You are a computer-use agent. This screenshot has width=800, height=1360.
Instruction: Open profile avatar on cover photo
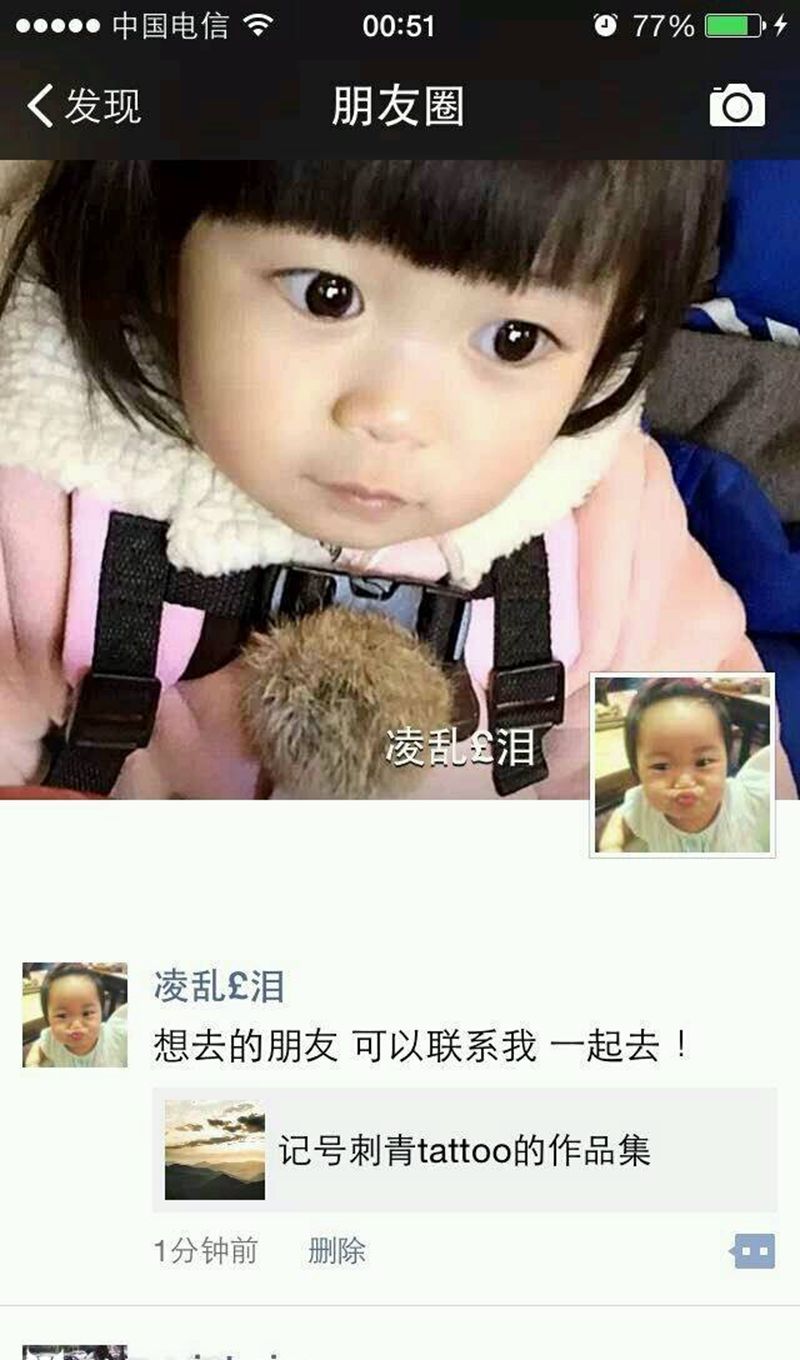coord(683,765)
